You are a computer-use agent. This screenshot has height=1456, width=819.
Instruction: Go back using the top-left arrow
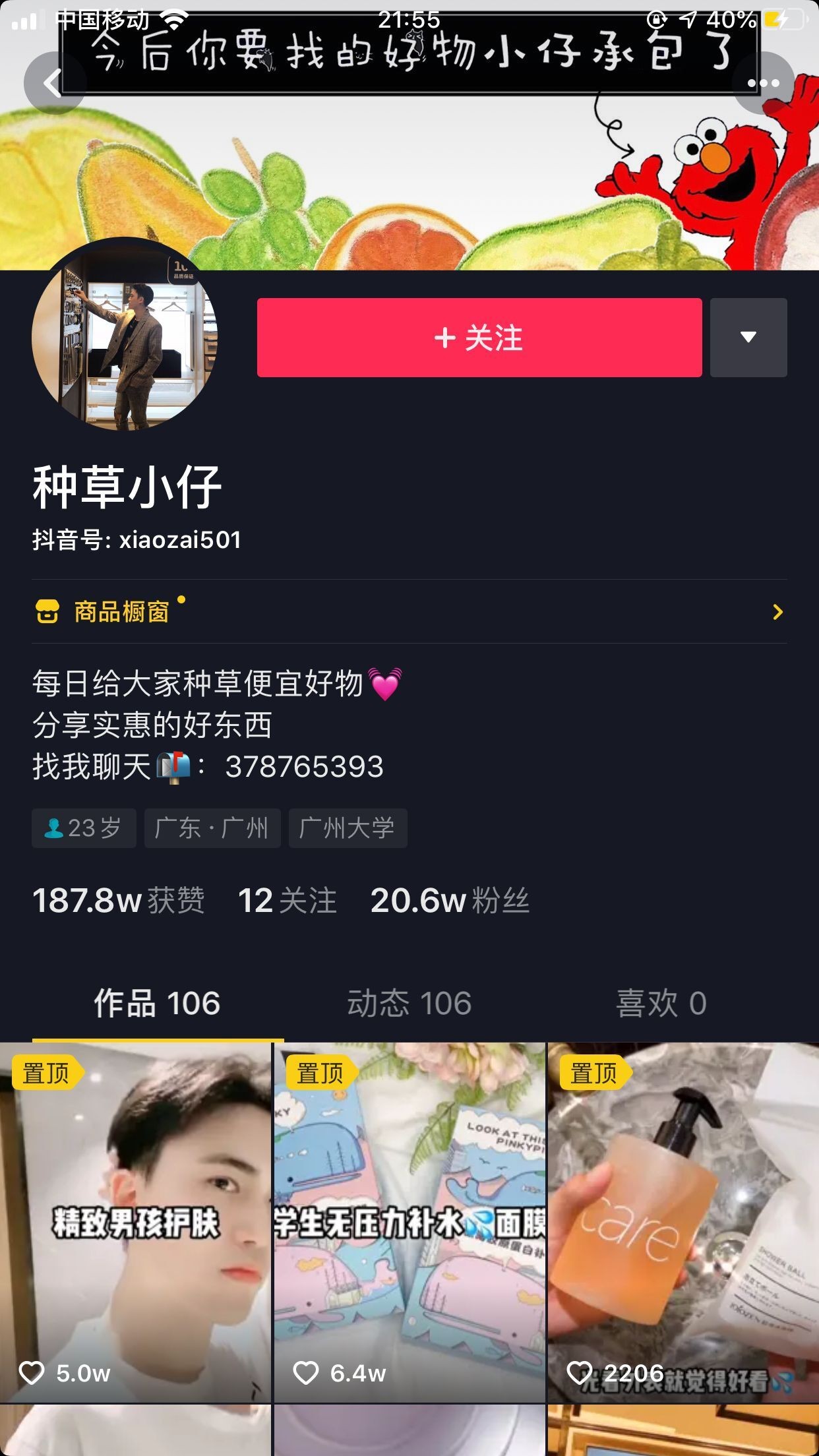[x=55, y=83]
